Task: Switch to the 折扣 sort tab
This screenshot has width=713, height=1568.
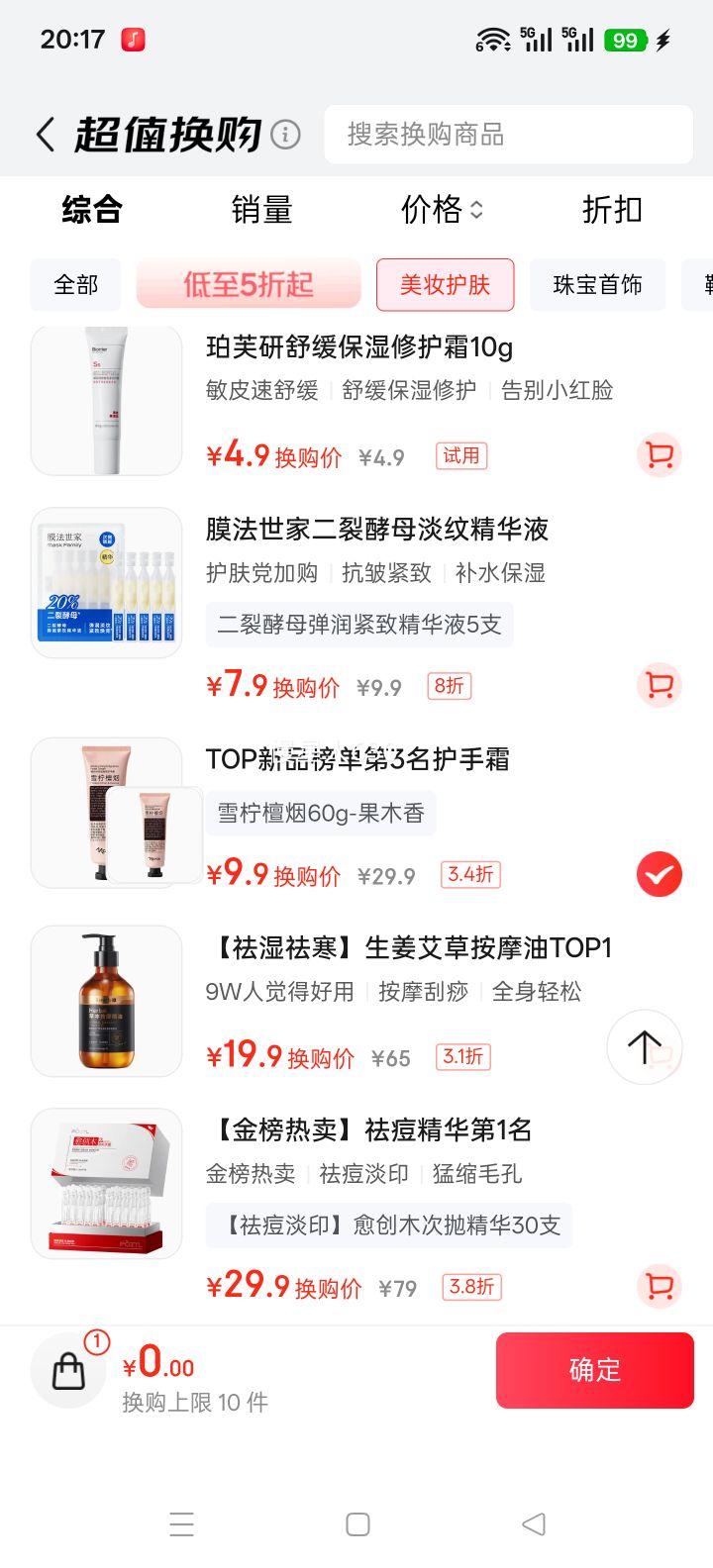Action: pos(612,210)
